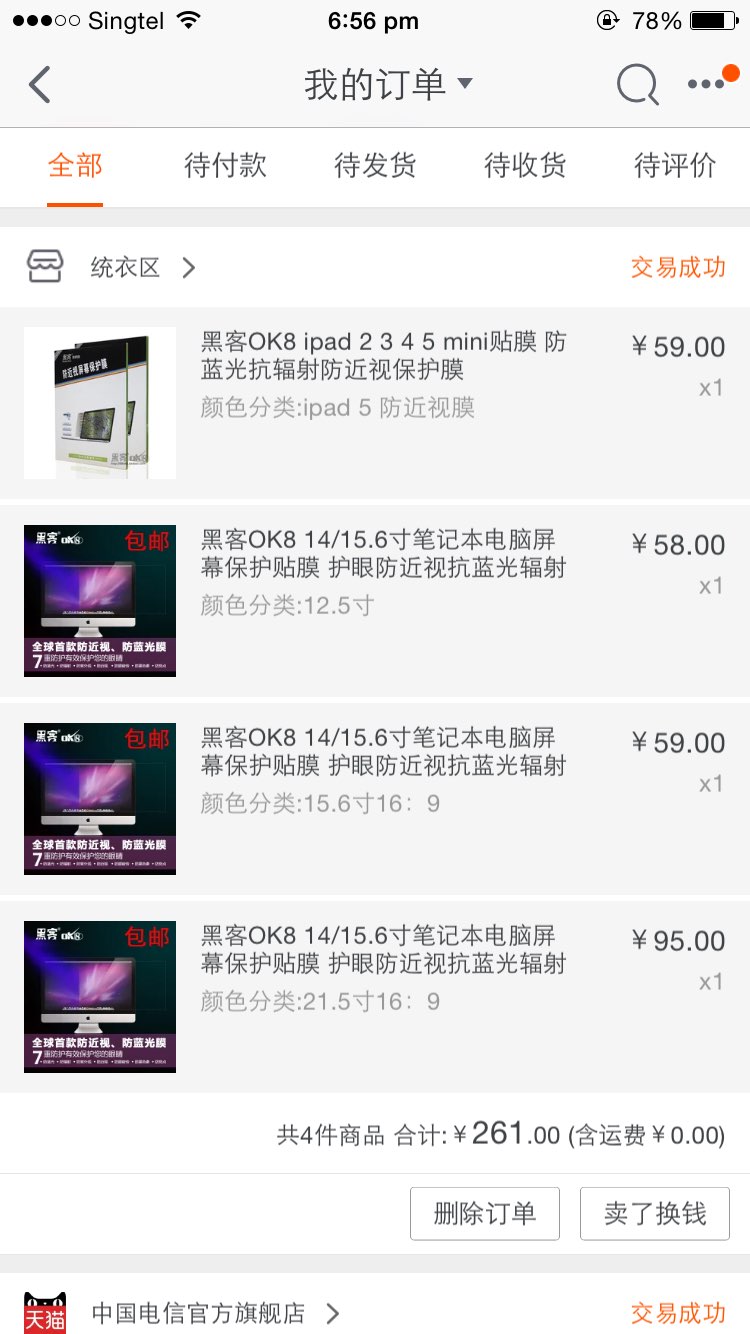Viewport: 750px width, 1334px height.
Task: Tap the 删除订单 button
Action: coord(485,1214)
